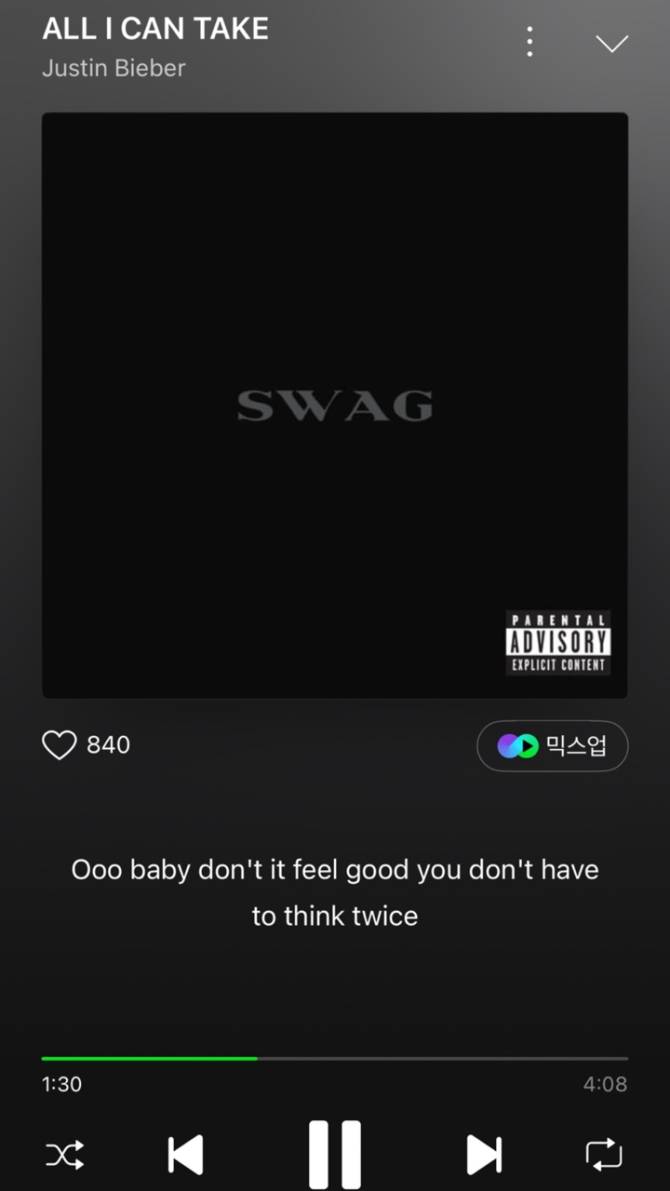
Task: Toggle repeat mode
Action: point(604,1155)
